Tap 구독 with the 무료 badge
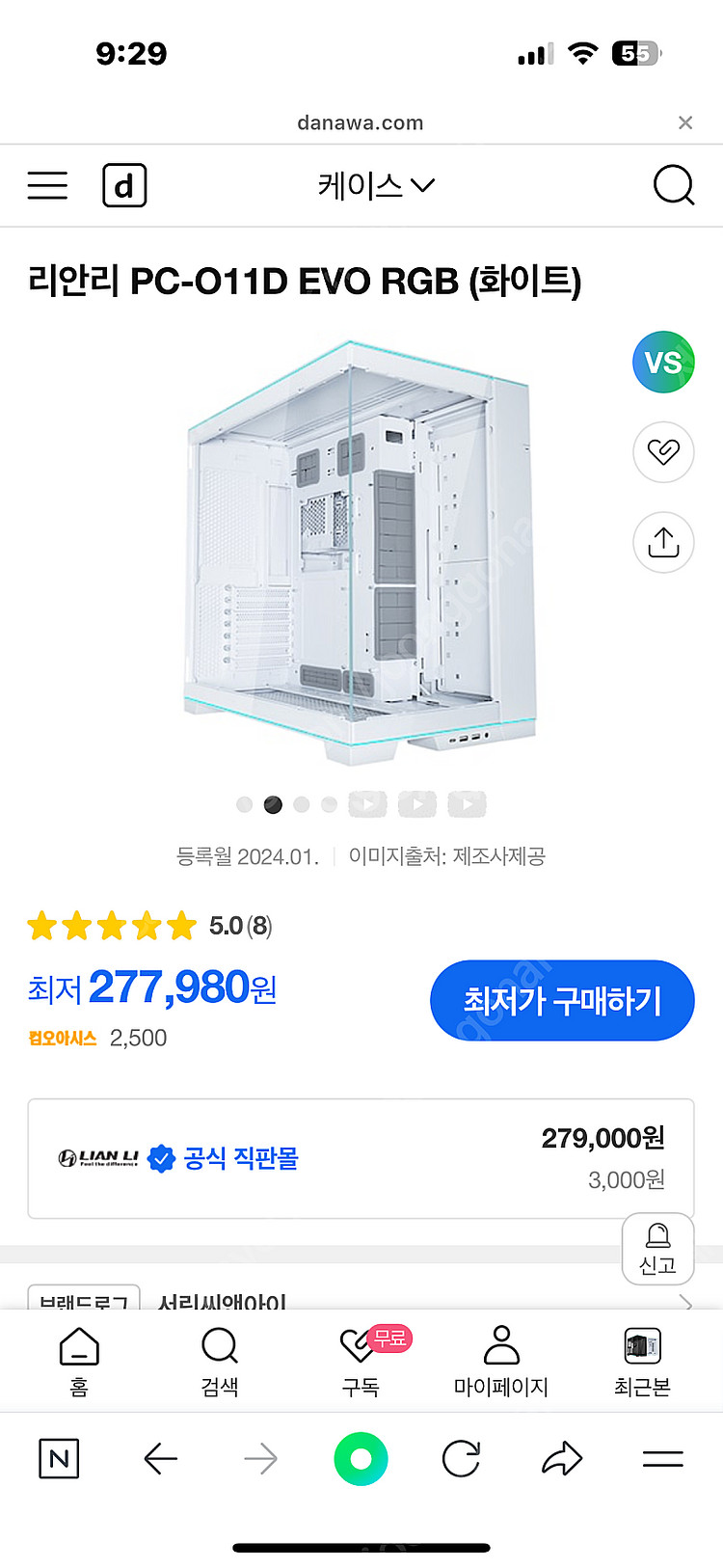Image resolution: width=723 pixels, height=1568 pixels. (x=361, y=1361)
